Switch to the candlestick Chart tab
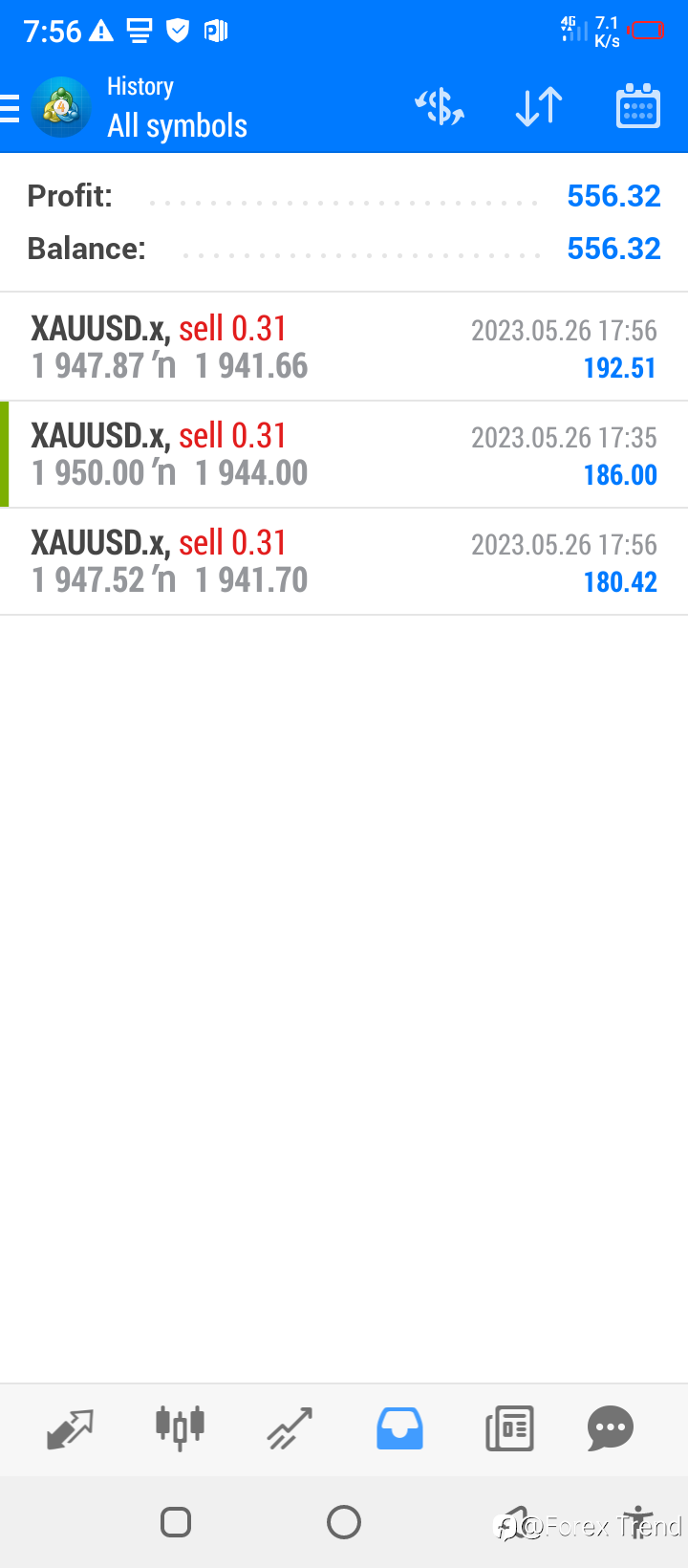This screenshot has width=688, height=1568. point(180,1428)
